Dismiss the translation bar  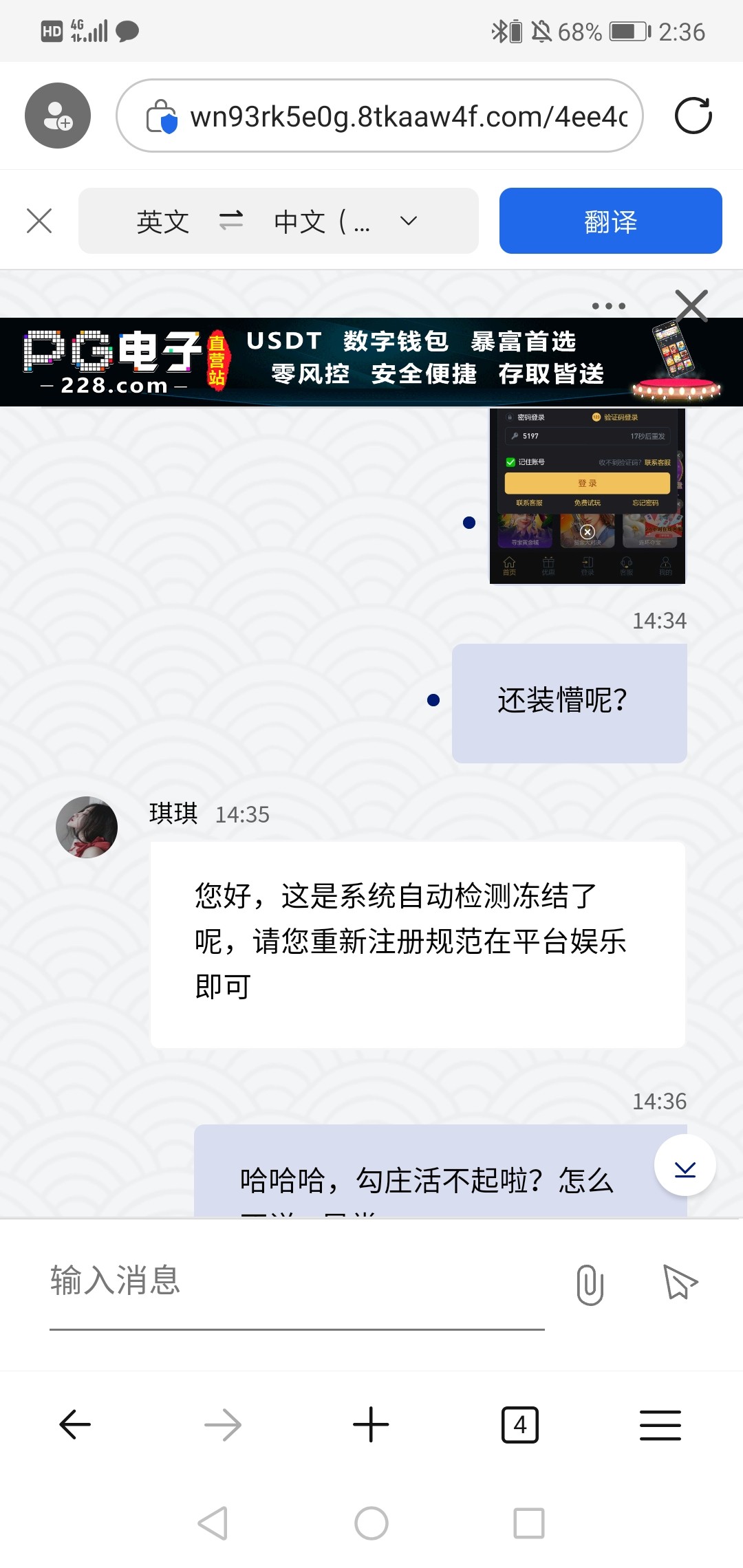[39, 221]
